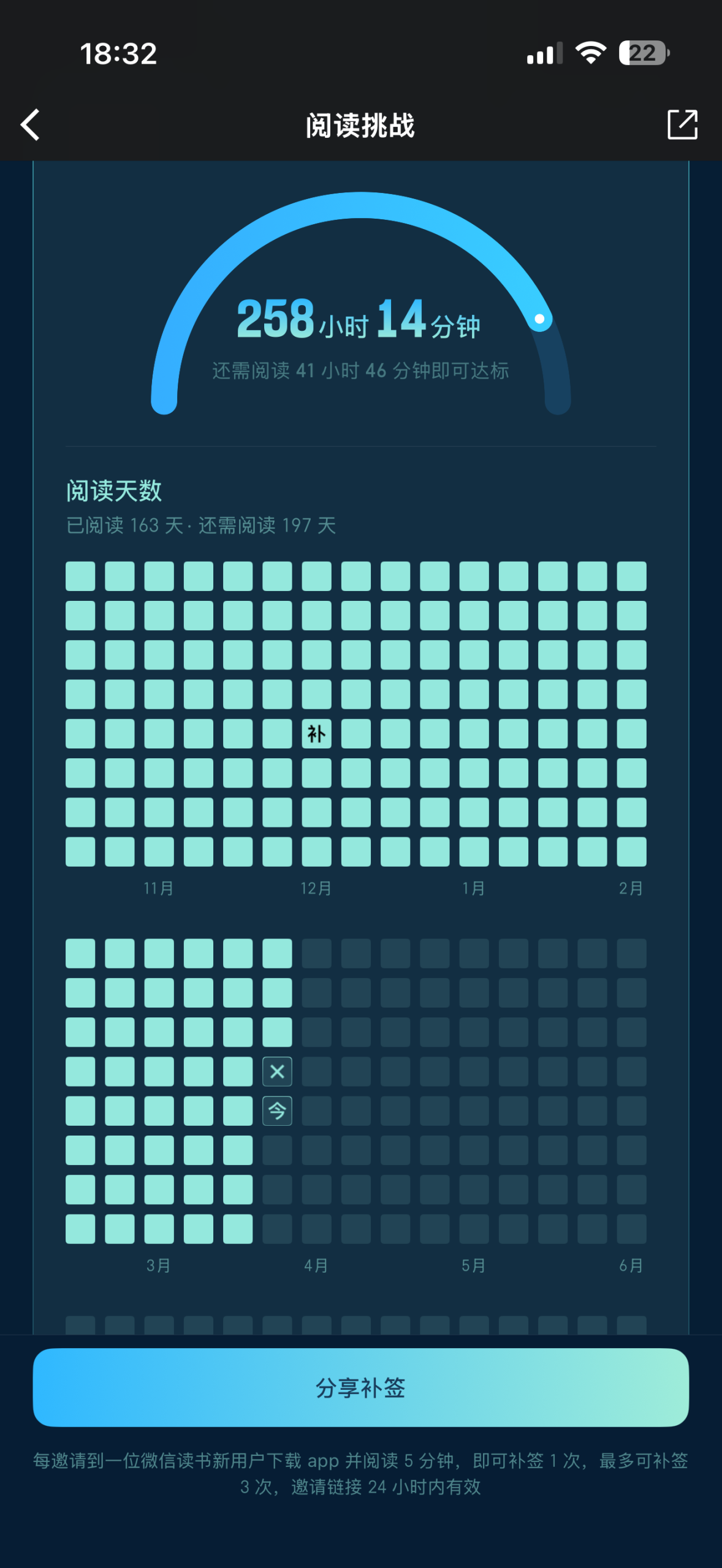This screenshot has height=1568, width=722.
Task: Select the missed day marked with X
Action: click(x=277, y=1071)
